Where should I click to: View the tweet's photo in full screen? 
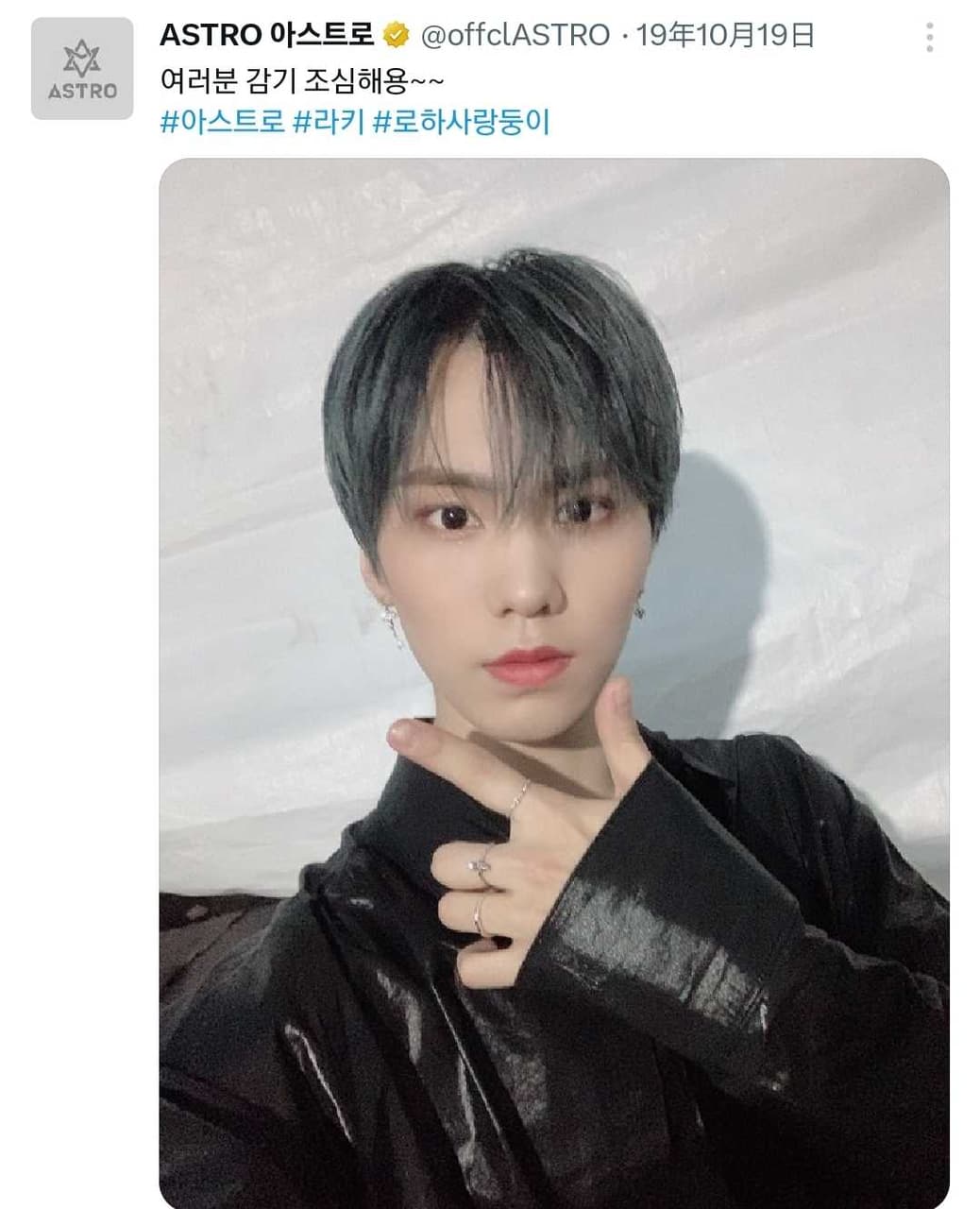[553, 680]
